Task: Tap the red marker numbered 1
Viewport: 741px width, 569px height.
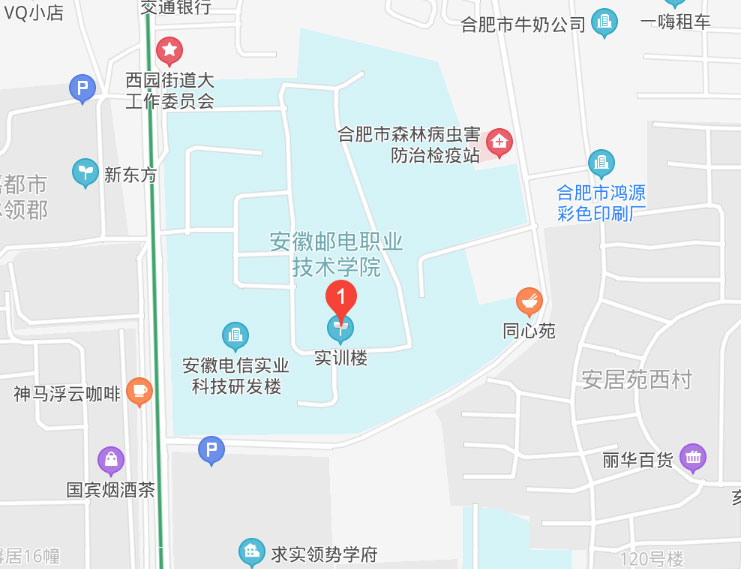Action: [x=341, y=297]
